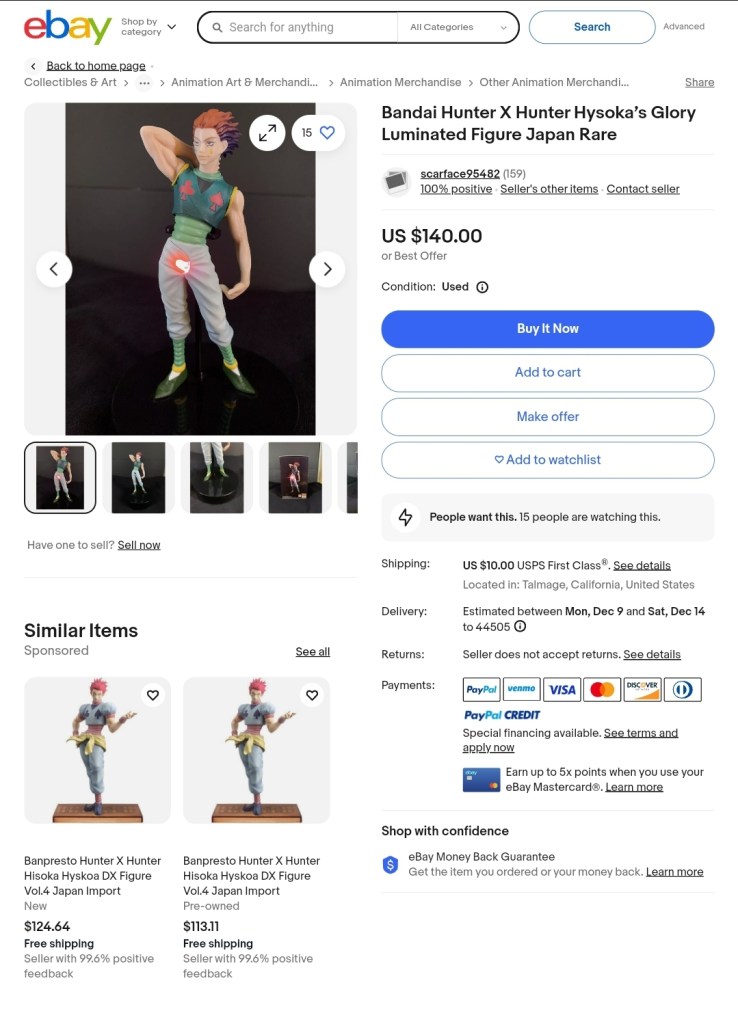The image size is (738, 1024).
Task: Open the All Categories dropdown
Action: click(x=458, y=27)
